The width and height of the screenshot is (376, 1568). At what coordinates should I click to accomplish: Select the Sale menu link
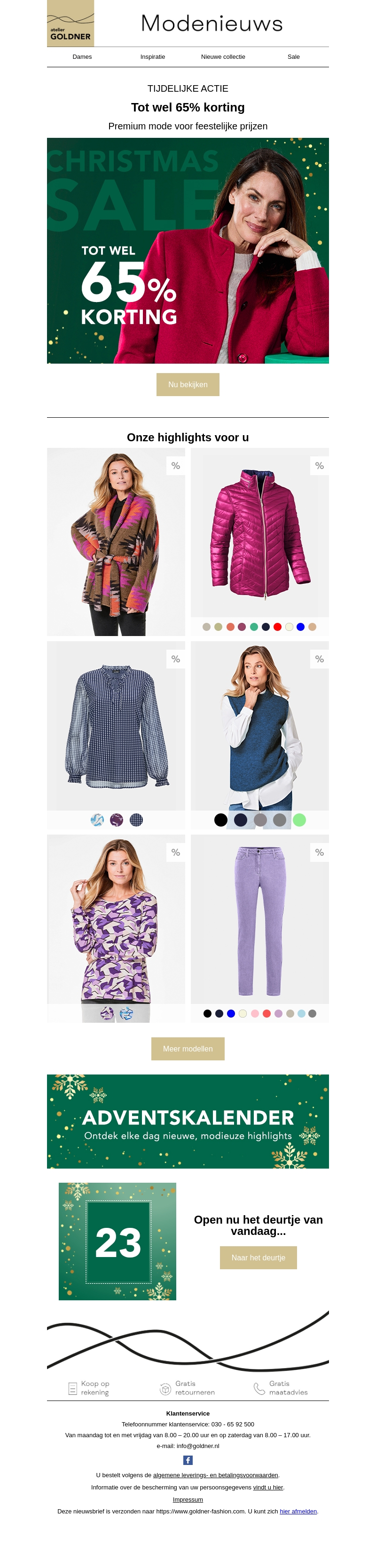click(x=293, y=56)
